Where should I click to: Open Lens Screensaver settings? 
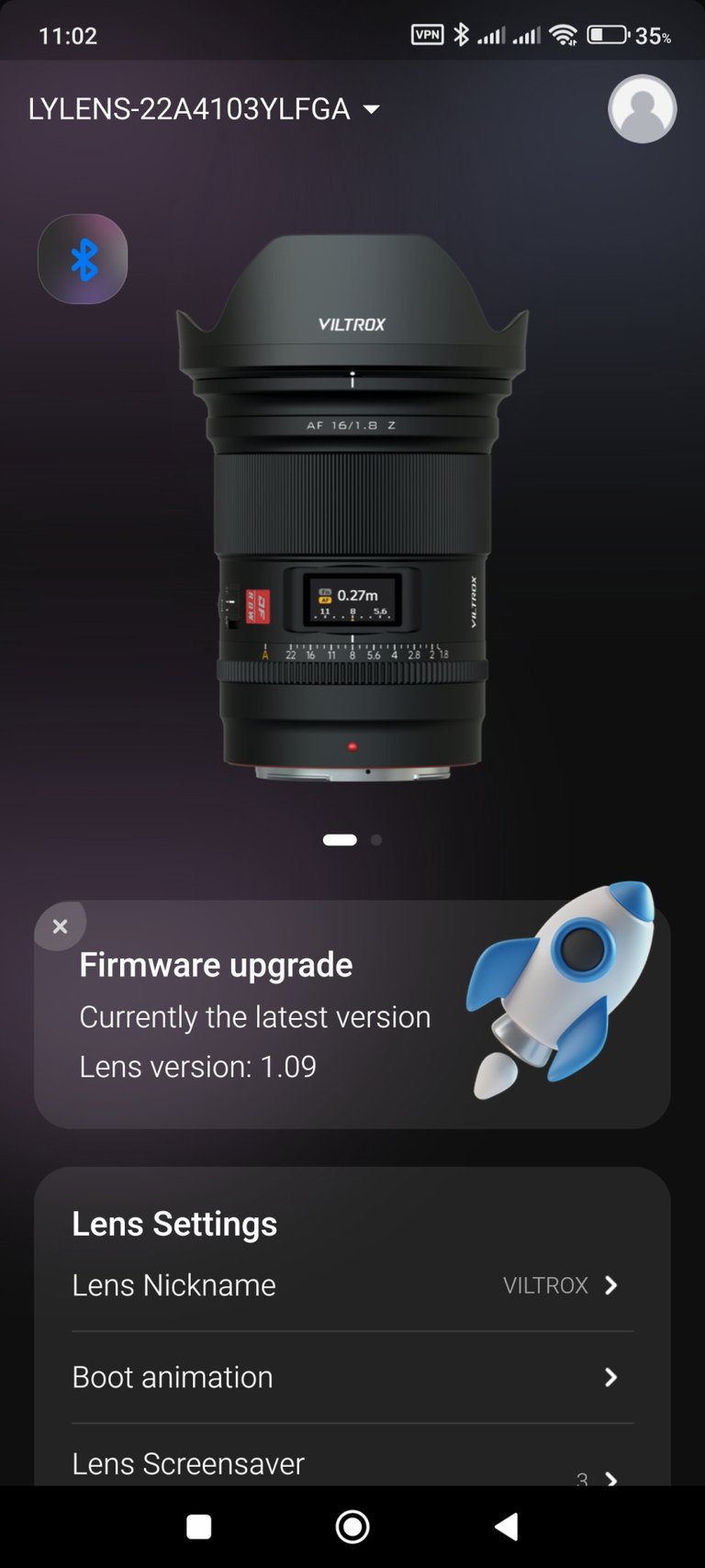point(352,1460)
